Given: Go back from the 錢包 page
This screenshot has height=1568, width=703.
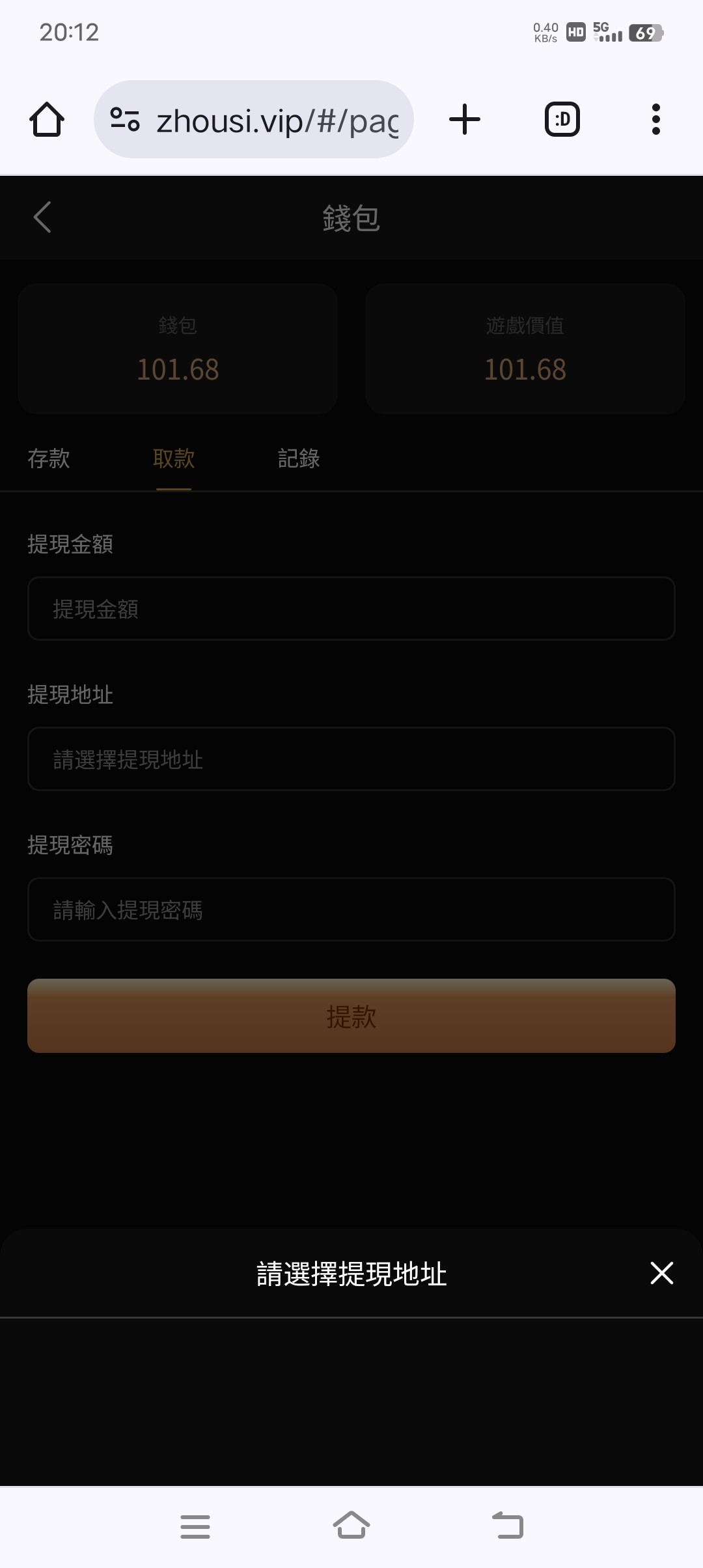Looking at the screenshot, I should (42, 217).
